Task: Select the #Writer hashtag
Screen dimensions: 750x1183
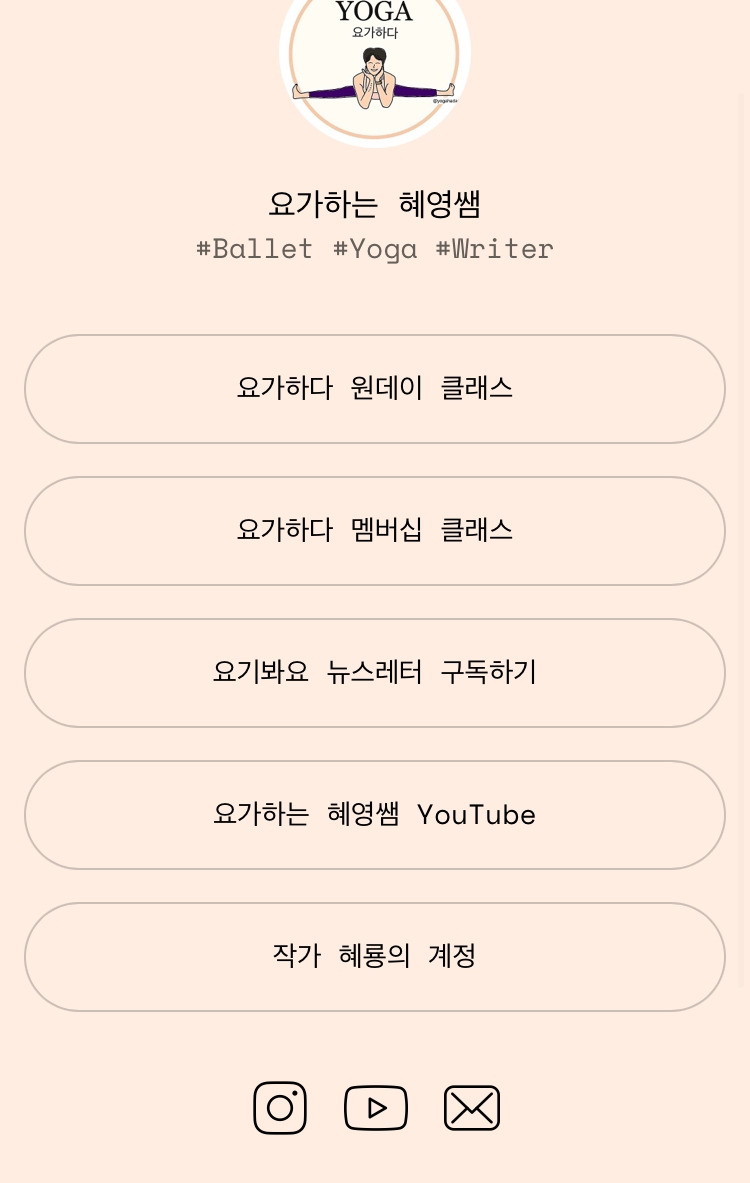Action: pos(494,248)
